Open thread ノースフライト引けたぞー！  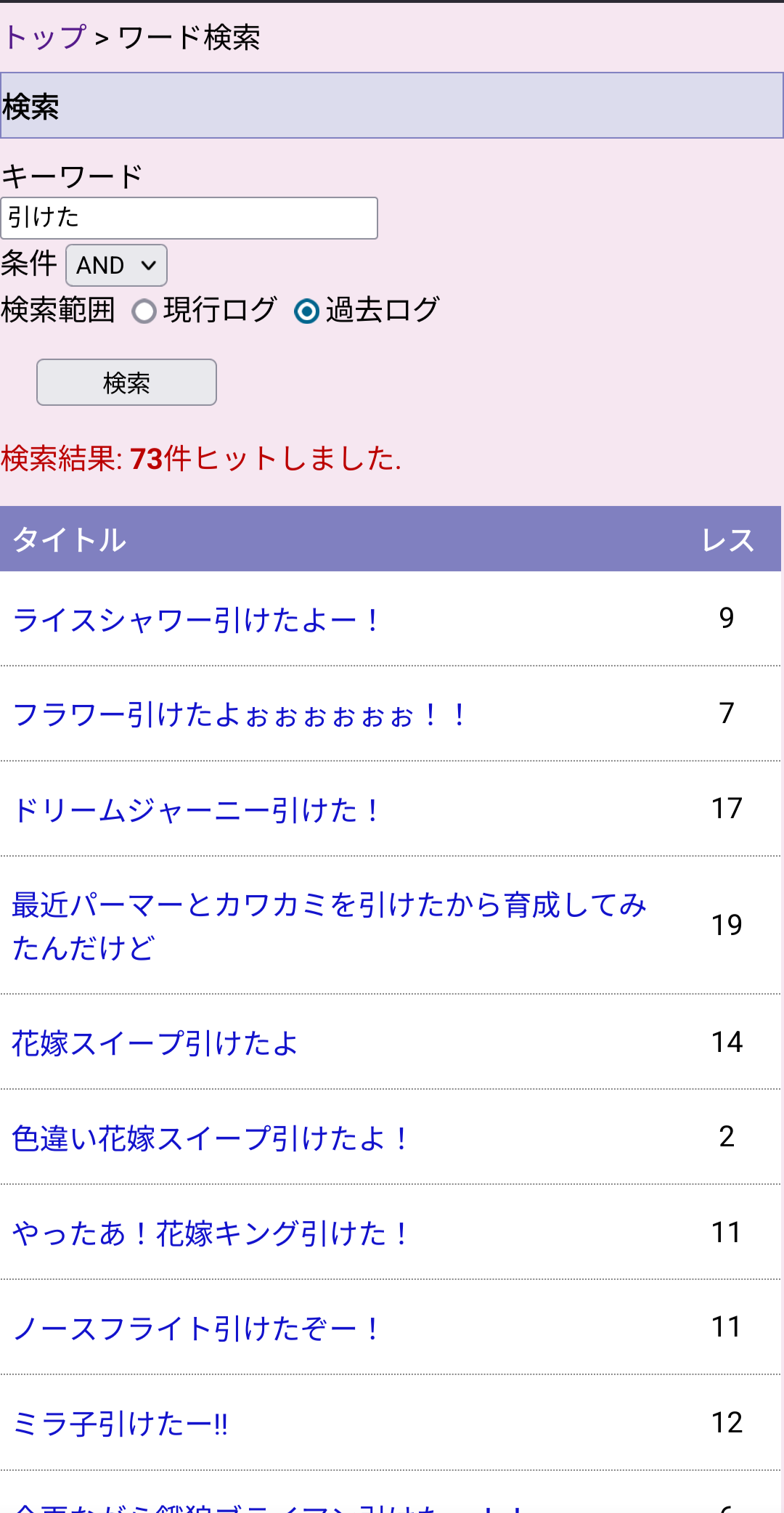(x=196, y=1329)
